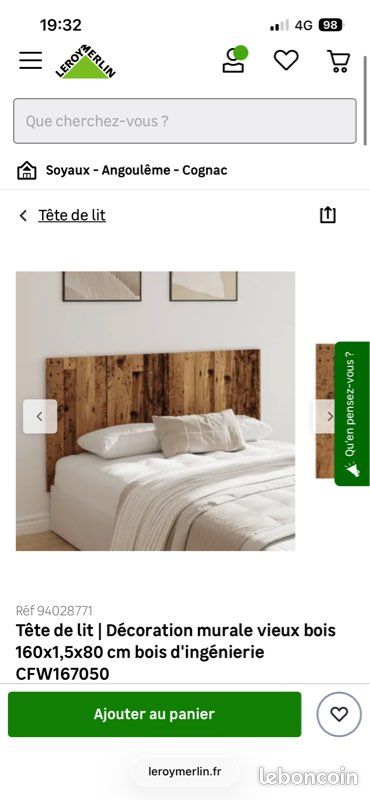Viewport: 370px width, 800px height.
Task: Show next product image
Action: click(327, 416)
